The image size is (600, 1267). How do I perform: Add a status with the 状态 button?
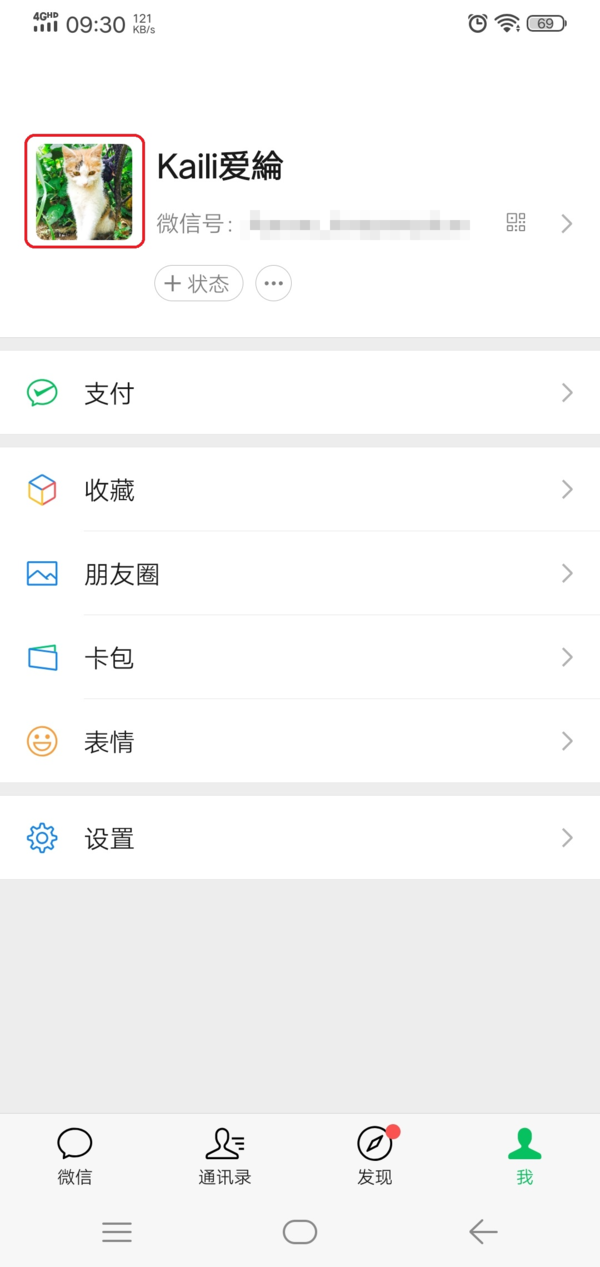click(198, 284)
